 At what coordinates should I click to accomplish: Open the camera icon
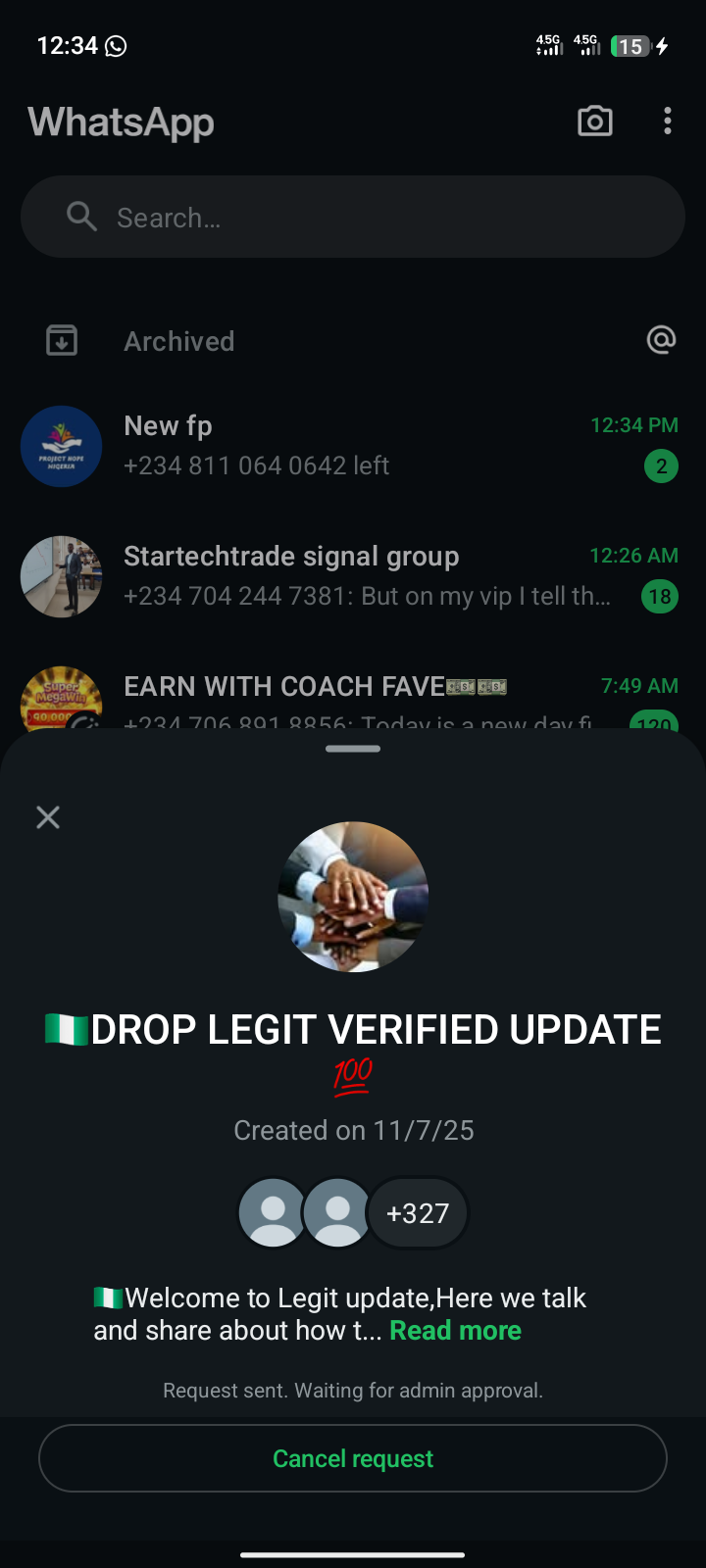[595, 122]
